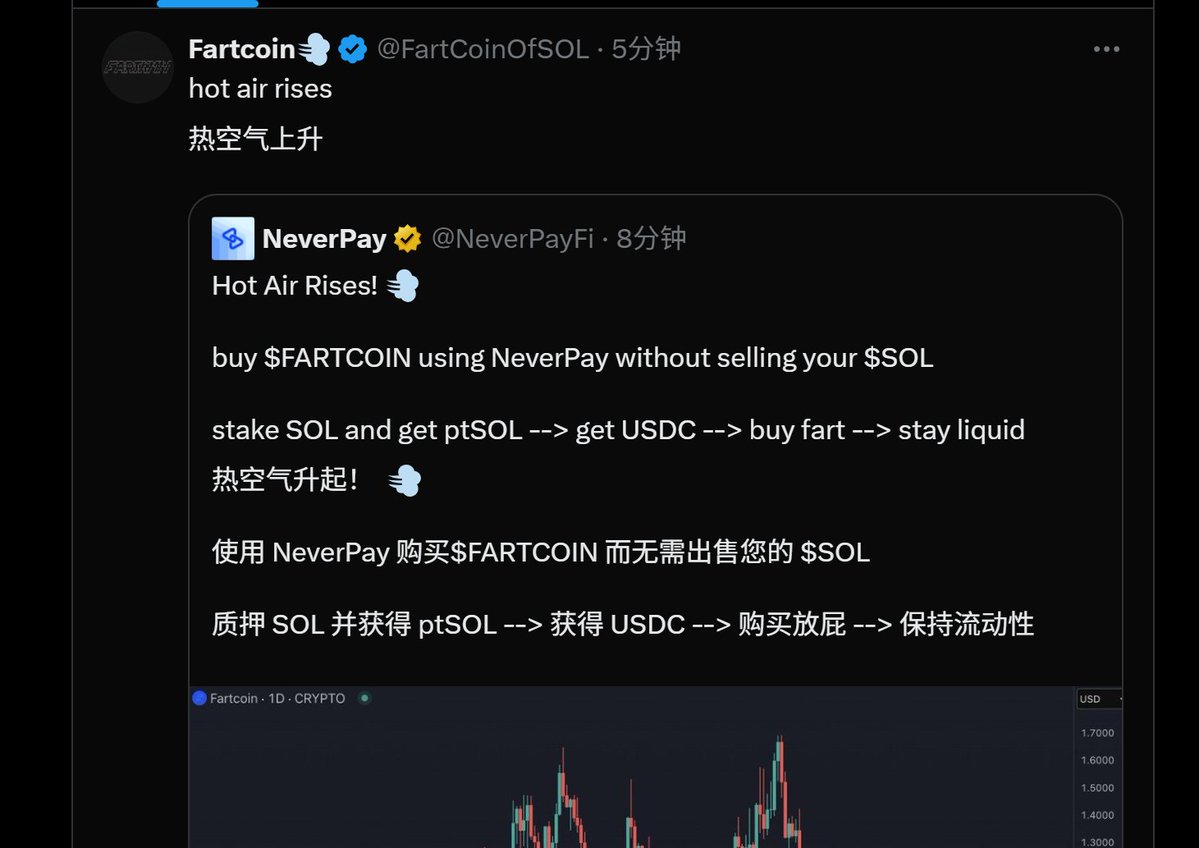Open the tweet's 5分钟 timestamp

point(646,48)
